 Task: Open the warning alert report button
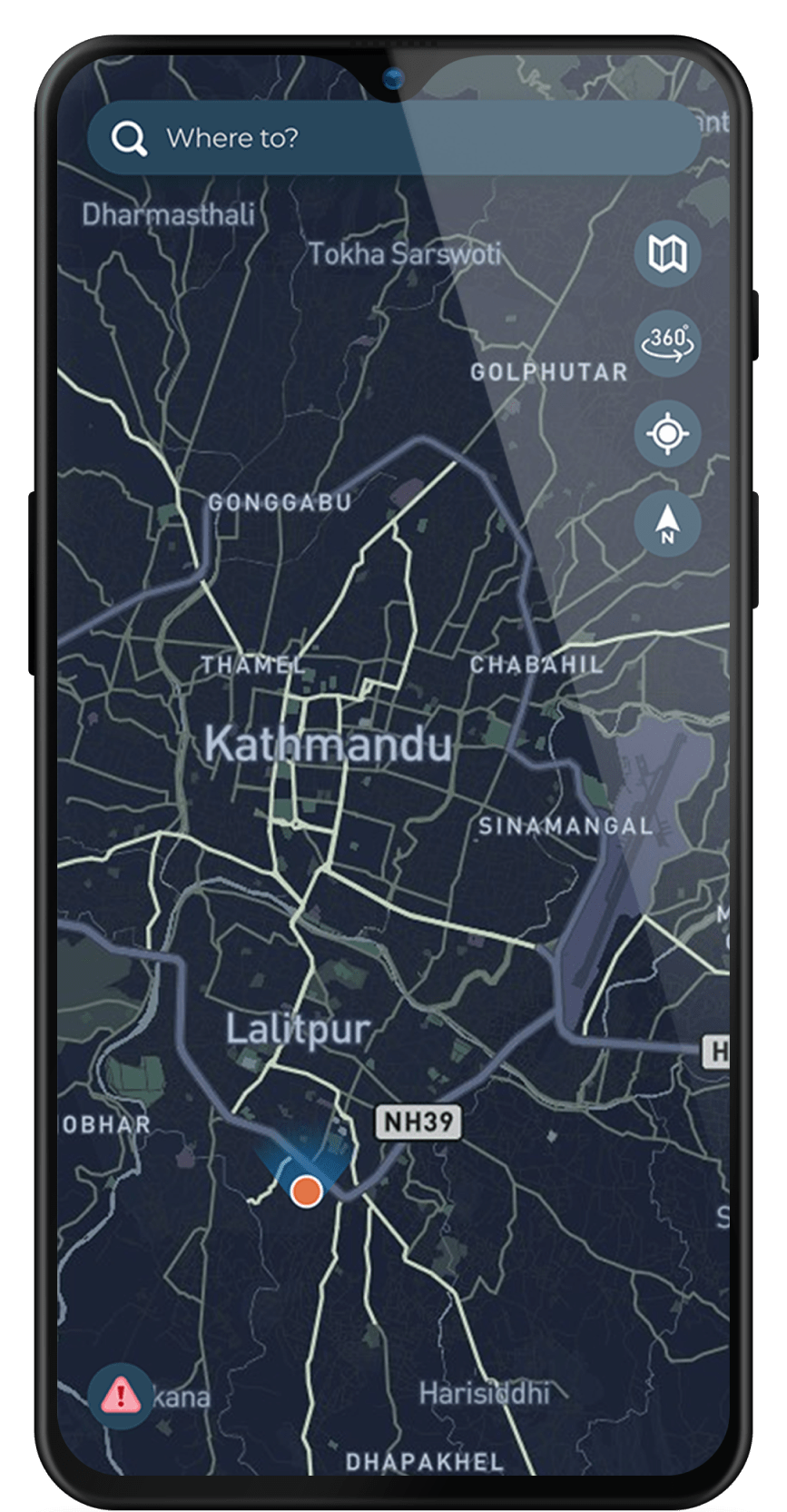click(121, 1395)
